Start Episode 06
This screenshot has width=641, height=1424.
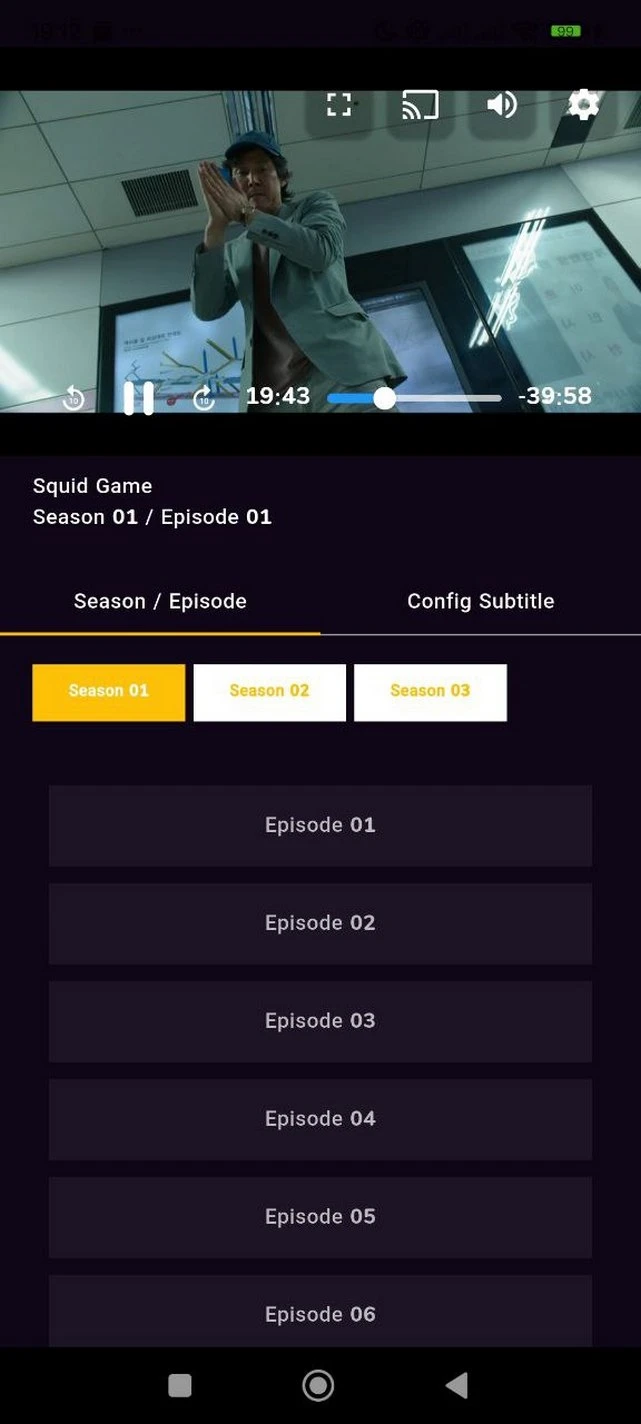[x=320, y=1313]
